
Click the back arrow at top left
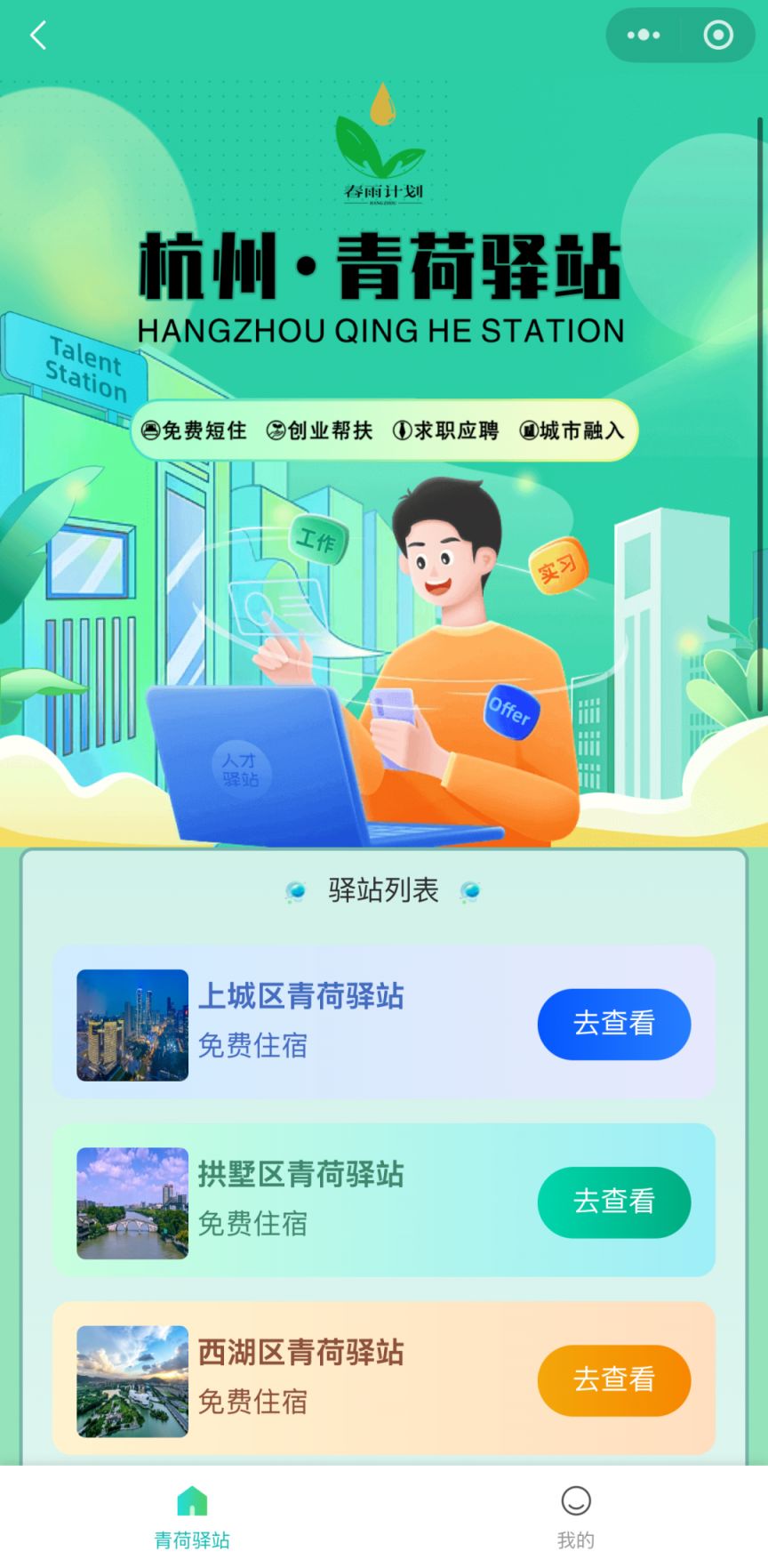37,36
